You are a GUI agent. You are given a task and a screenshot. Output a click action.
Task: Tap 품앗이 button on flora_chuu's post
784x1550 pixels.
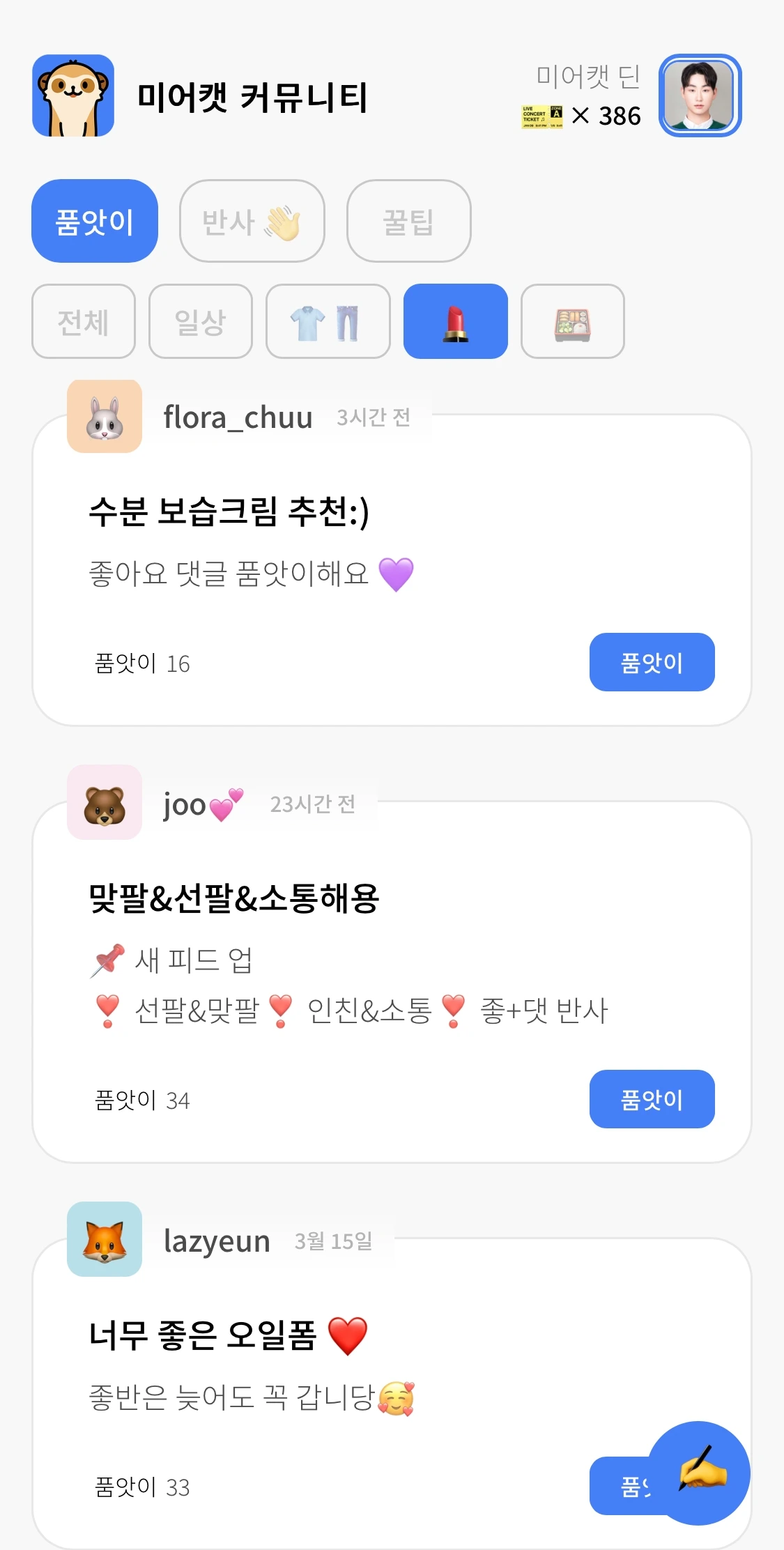click(652, 662)
